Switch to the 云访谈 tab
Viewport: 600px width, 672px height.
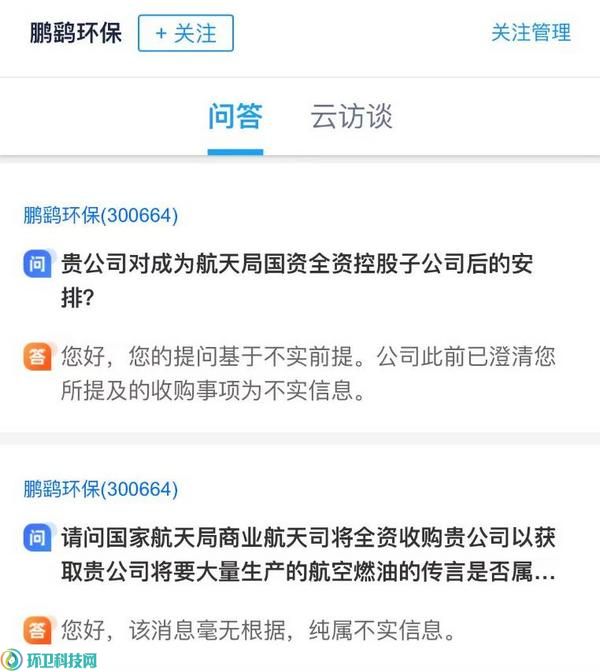[x=351, y=116]
